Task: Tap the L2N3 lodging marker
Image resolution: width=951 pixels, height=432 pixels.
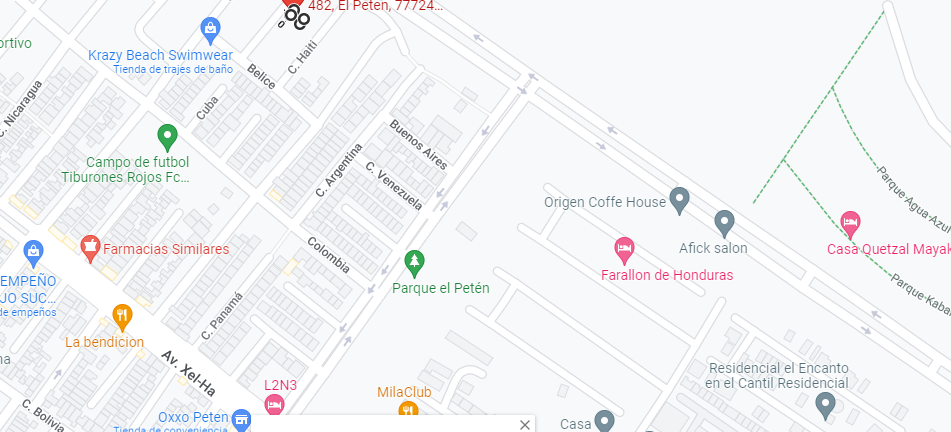Action: 274,404
